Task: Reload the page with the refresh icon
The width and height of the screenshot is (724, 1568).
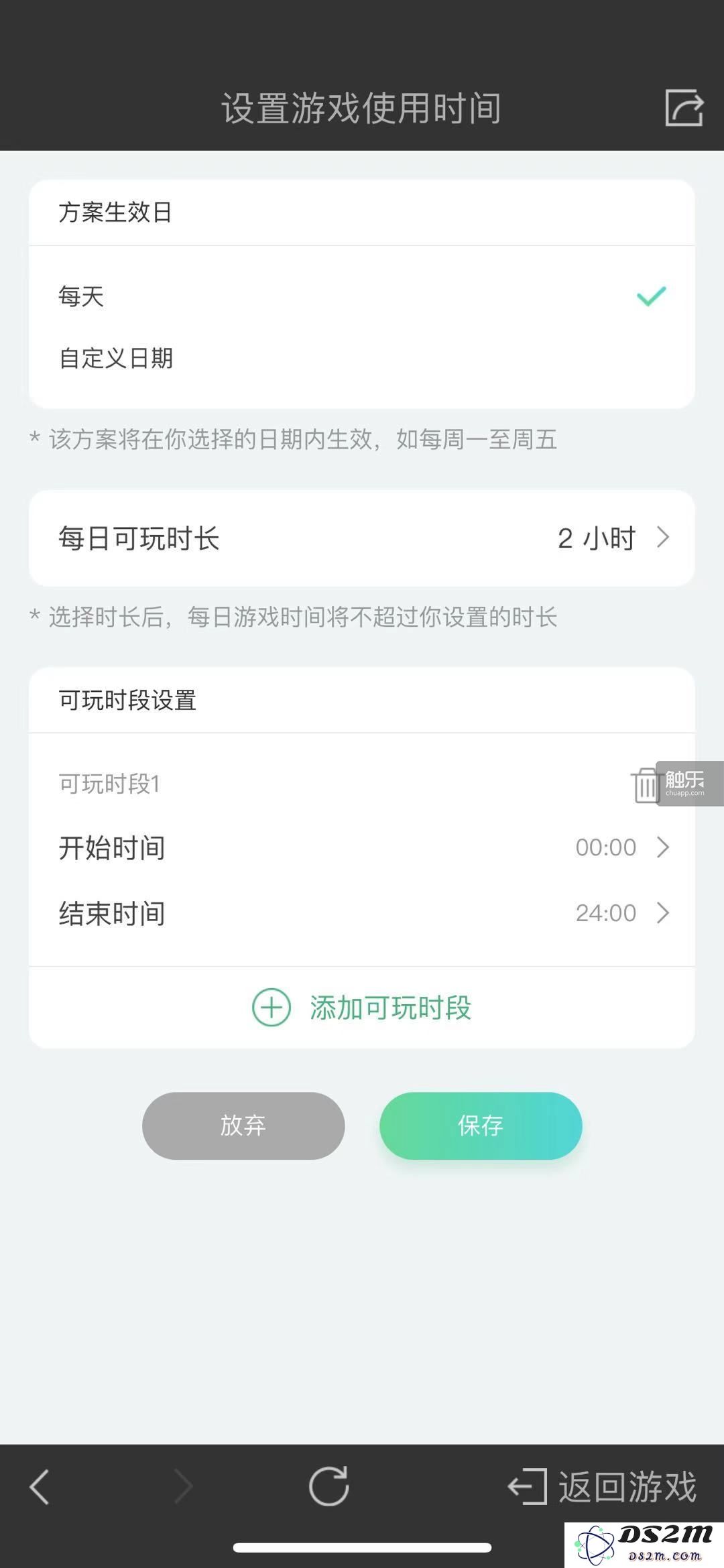Action: (x=328, y=1486)
